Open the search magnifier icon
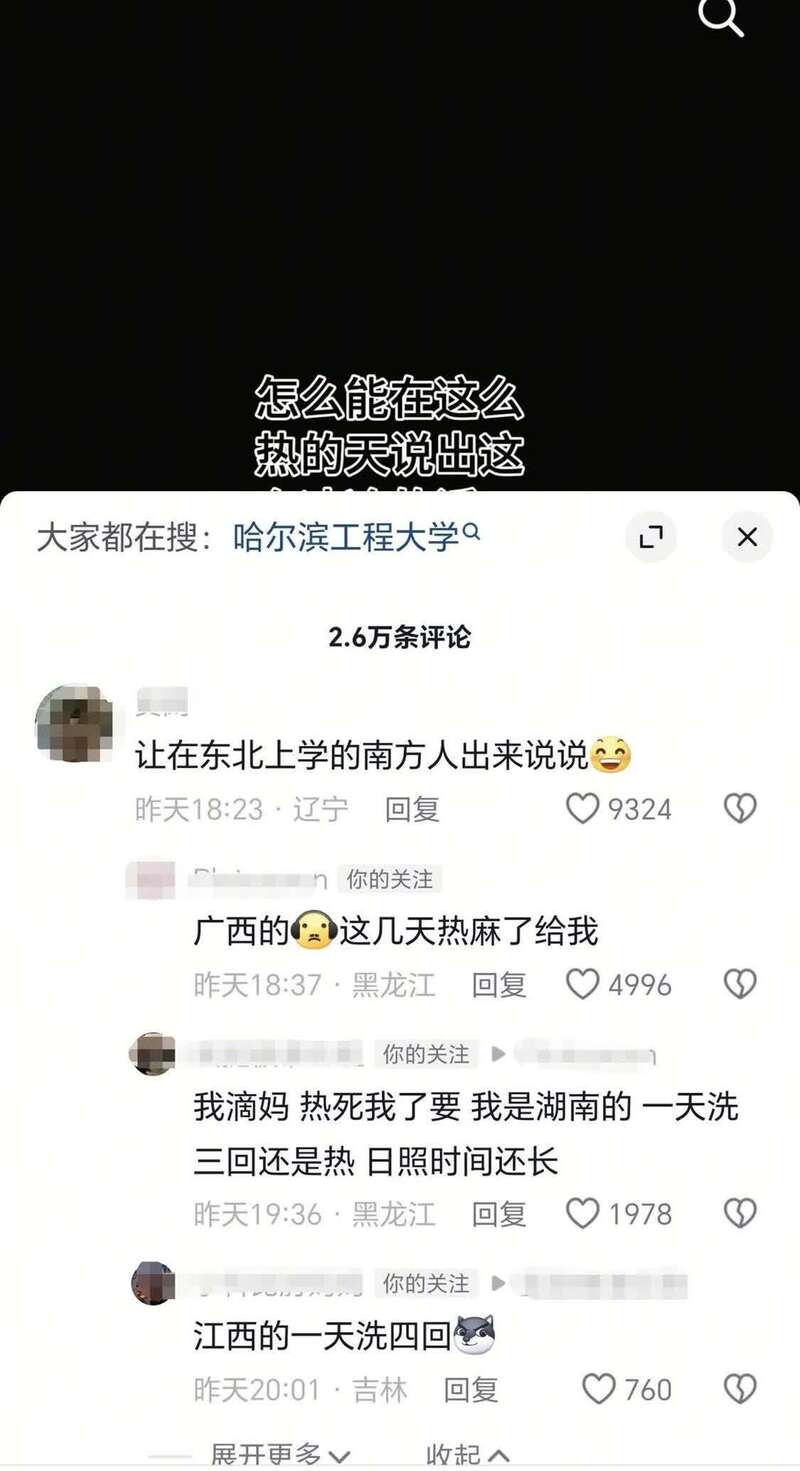Viewport: 800px width, 1471px height. (x=721, y=17)
